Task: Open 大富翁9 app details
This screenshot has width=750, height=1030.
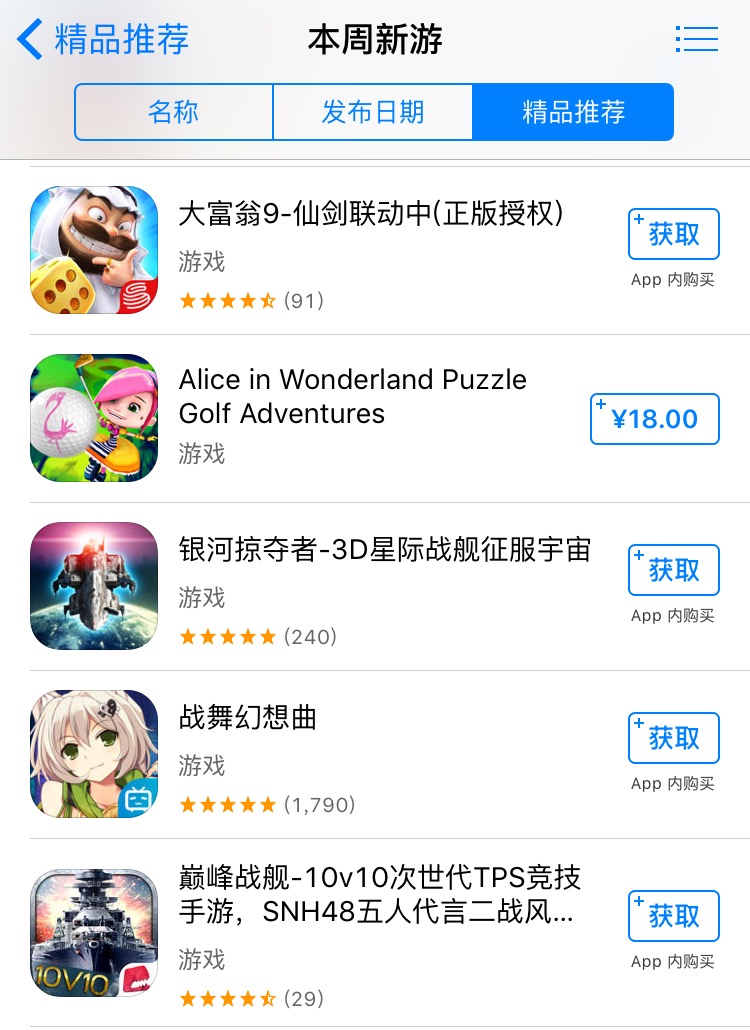Action: coord(370,214)
